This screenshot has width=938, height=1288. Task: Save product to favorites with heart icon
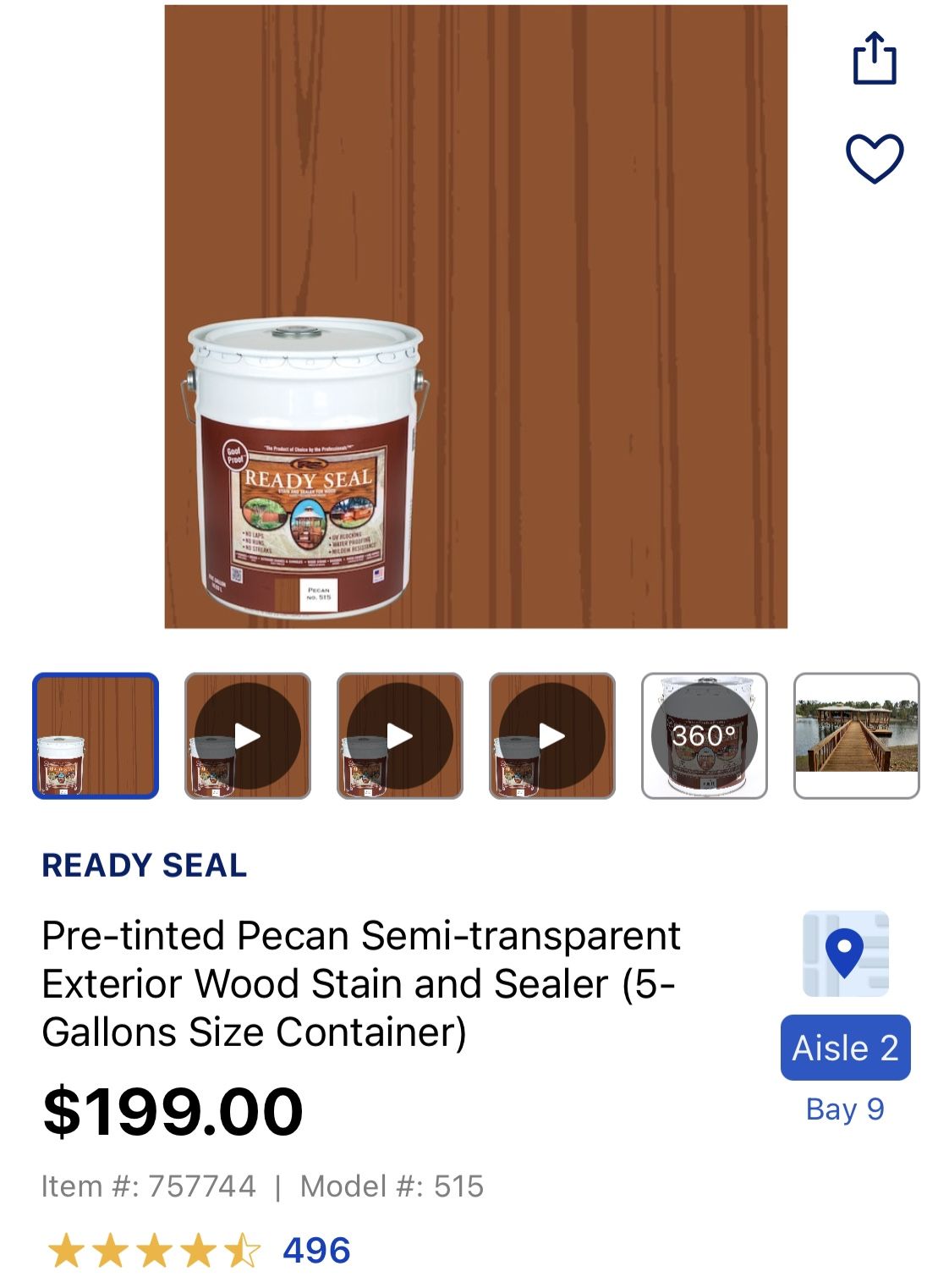tap(875, 158)
